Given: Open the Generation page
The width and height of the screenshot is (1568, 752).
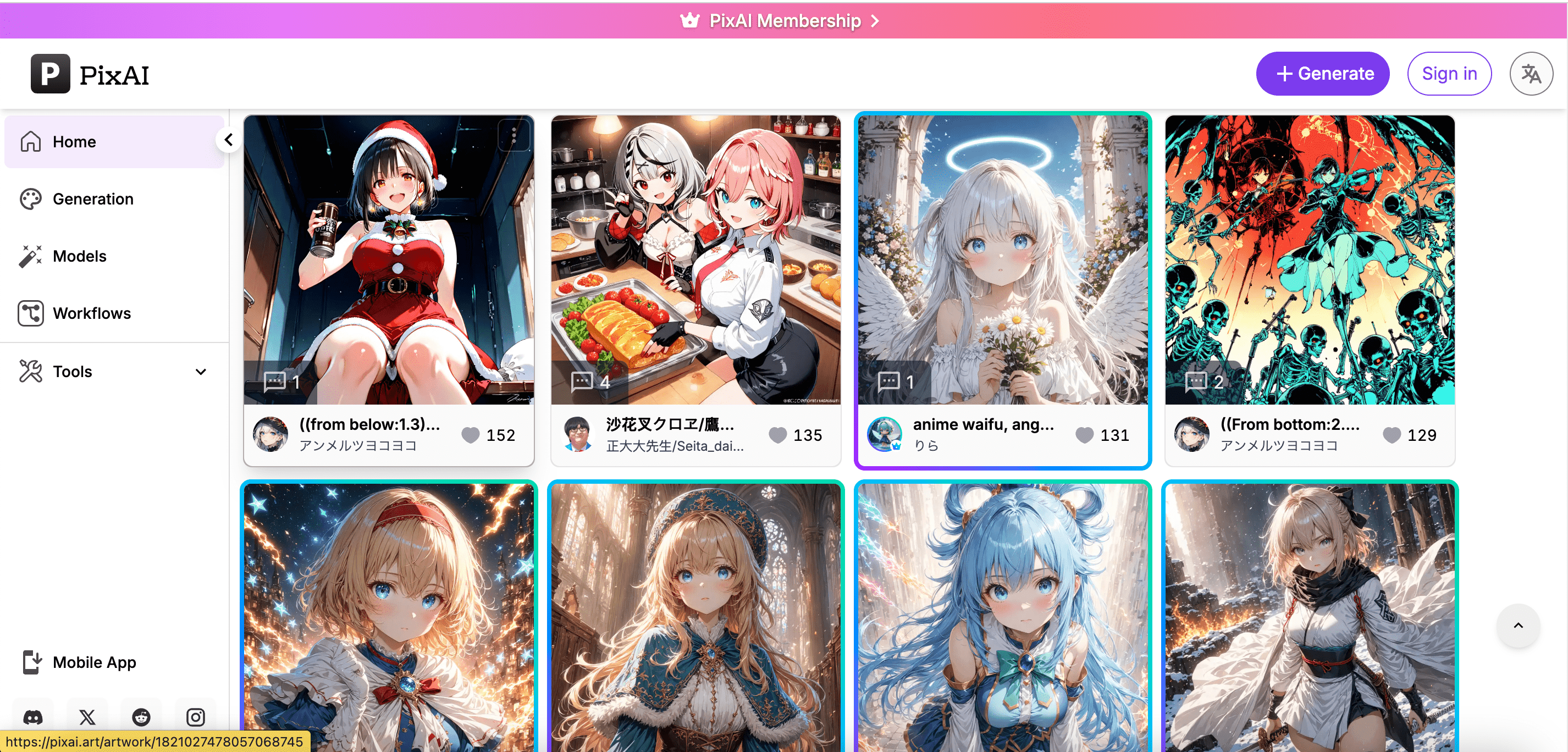Looking at the screenshot, I should click(92, 199).
